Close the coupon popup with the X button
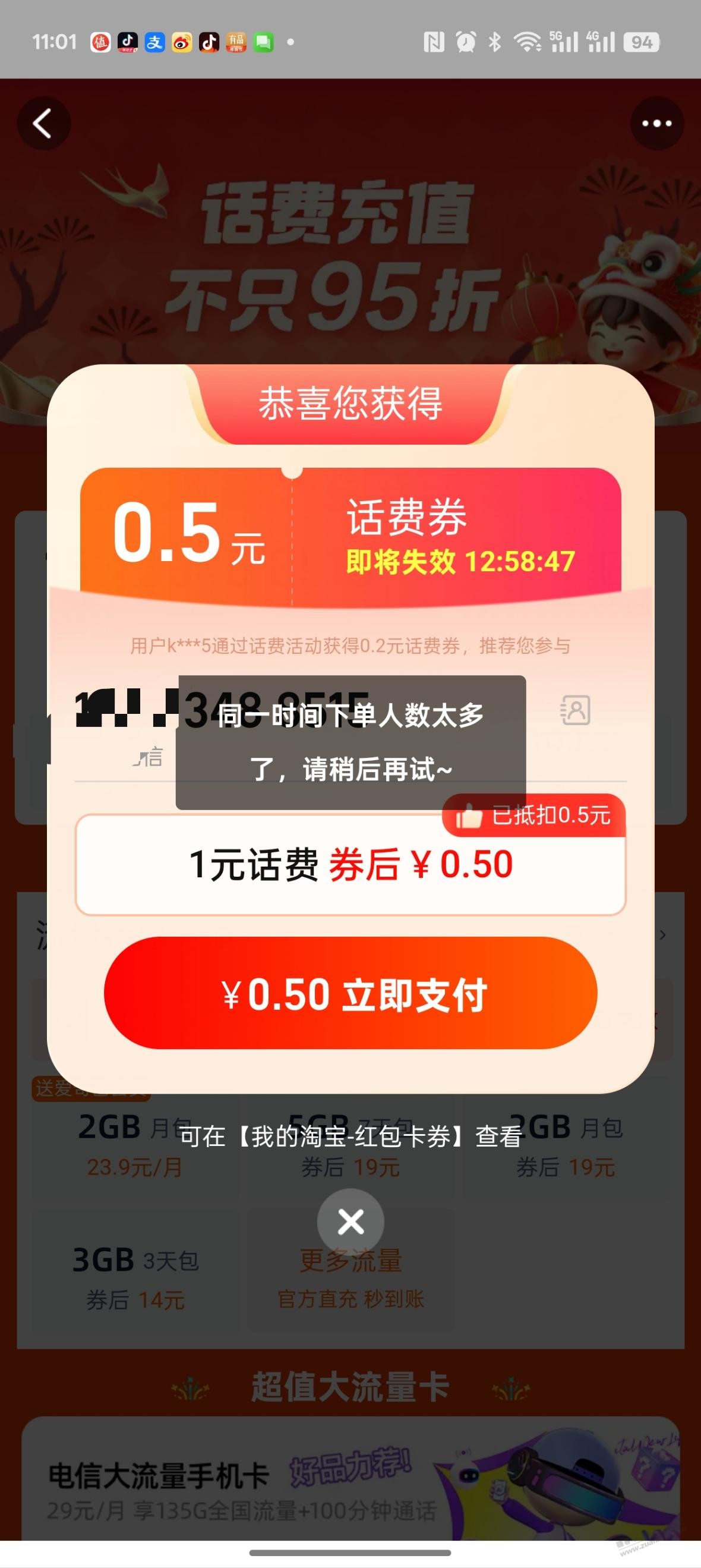 coord(350,1221)
